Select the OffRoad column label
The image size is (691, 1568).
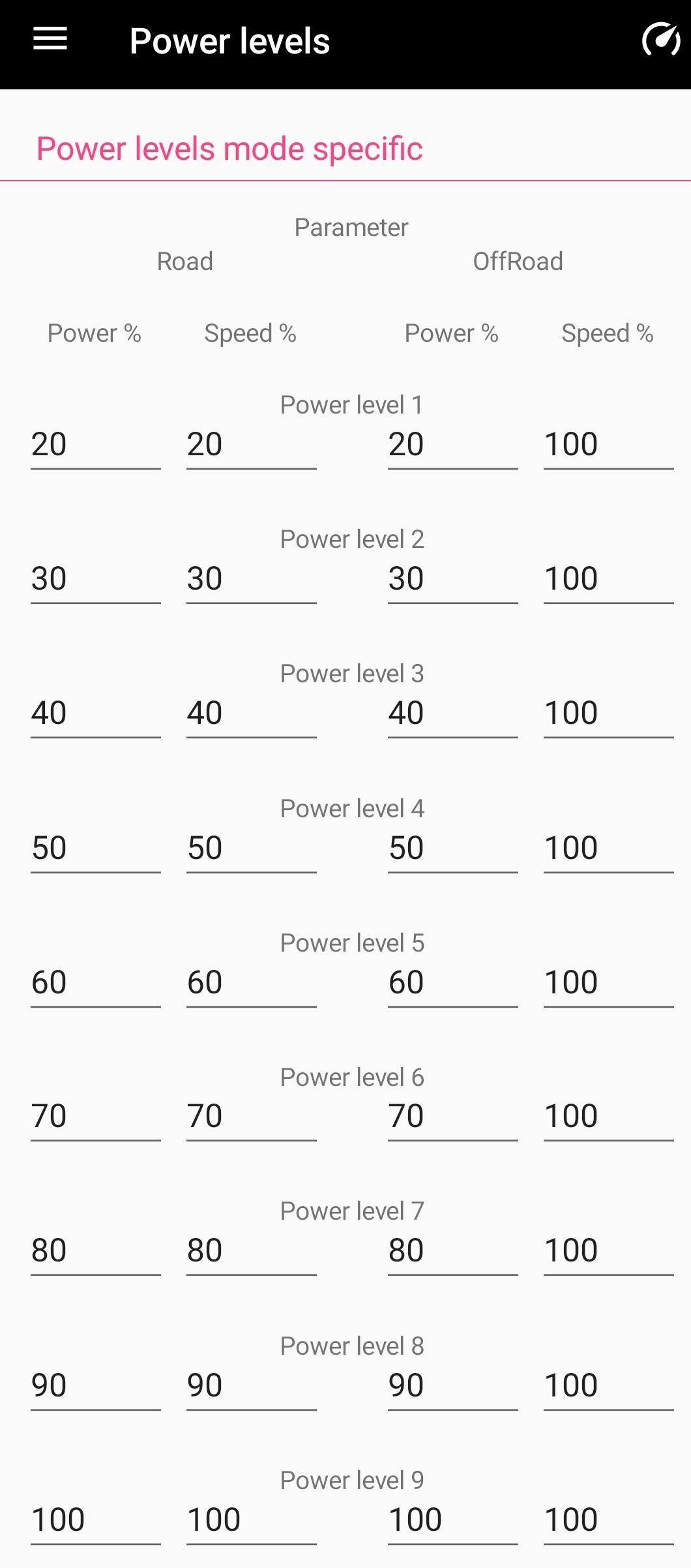tap(518, 262)
